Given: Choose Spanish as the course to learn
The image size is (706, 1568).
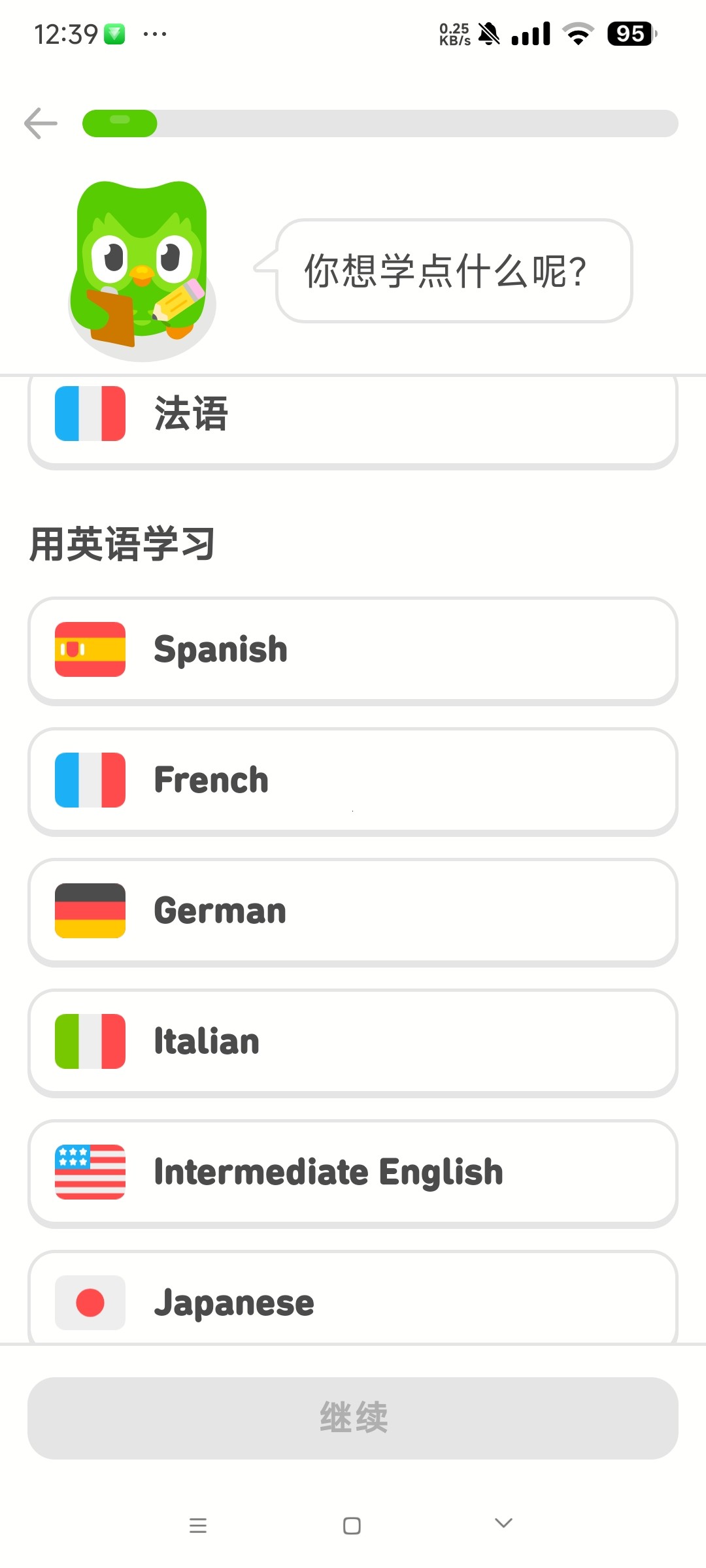Looking at the screenshot, I should 353,650.
